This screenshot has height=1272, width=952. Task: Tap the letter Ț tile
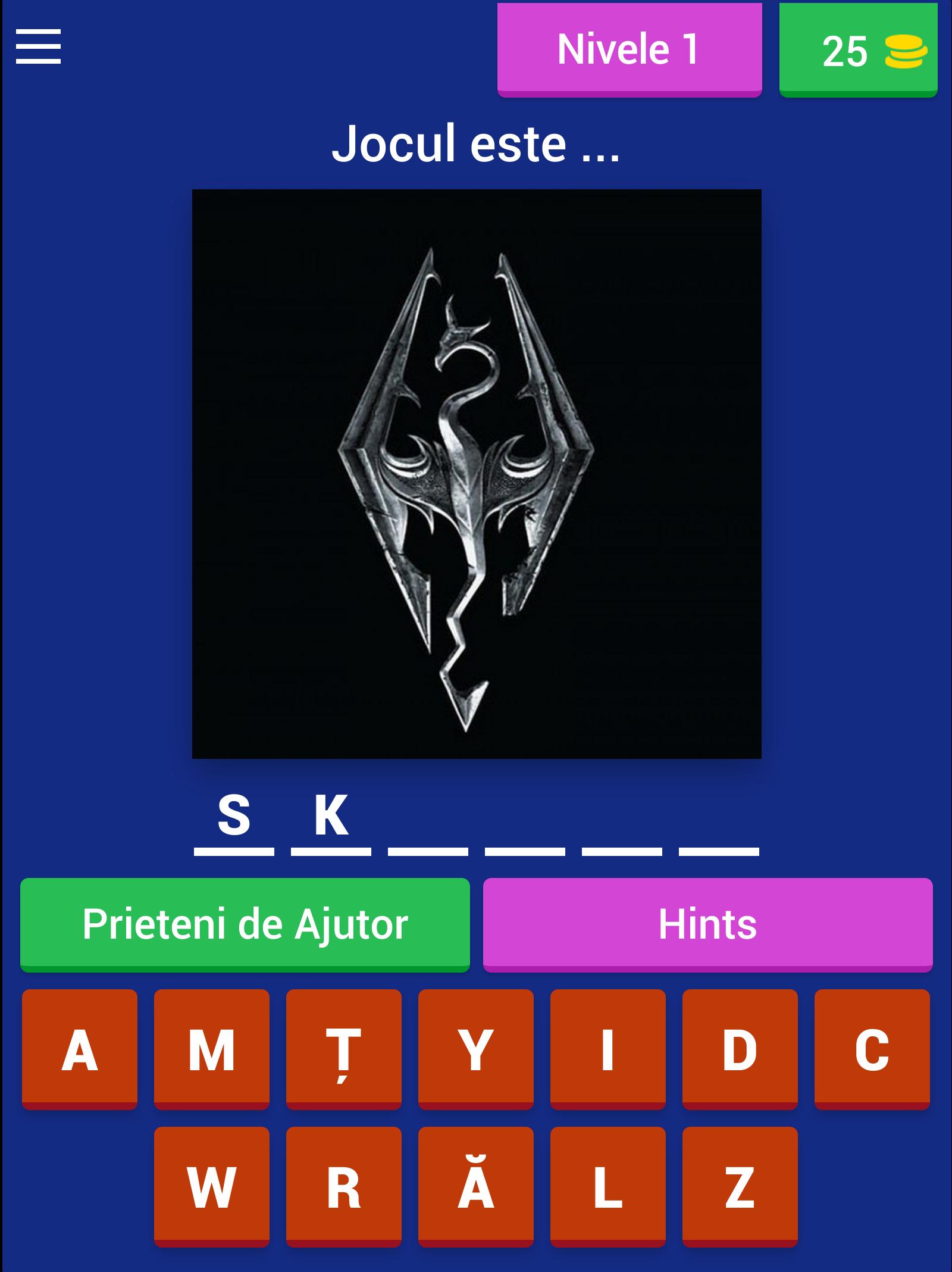point(344,1051)
